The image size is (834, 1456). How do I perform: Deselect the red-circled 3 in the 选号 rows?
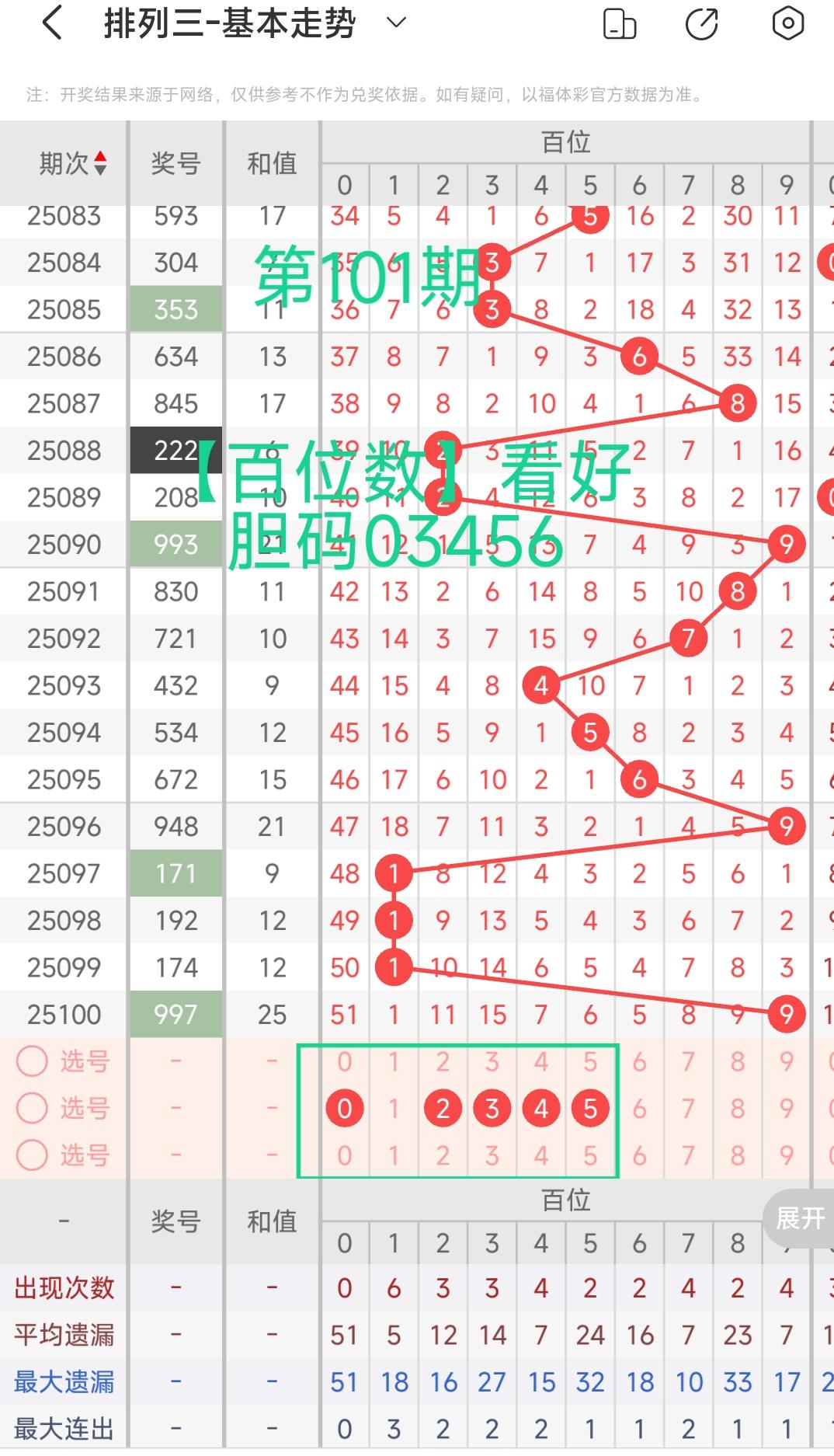[492, 1108]
